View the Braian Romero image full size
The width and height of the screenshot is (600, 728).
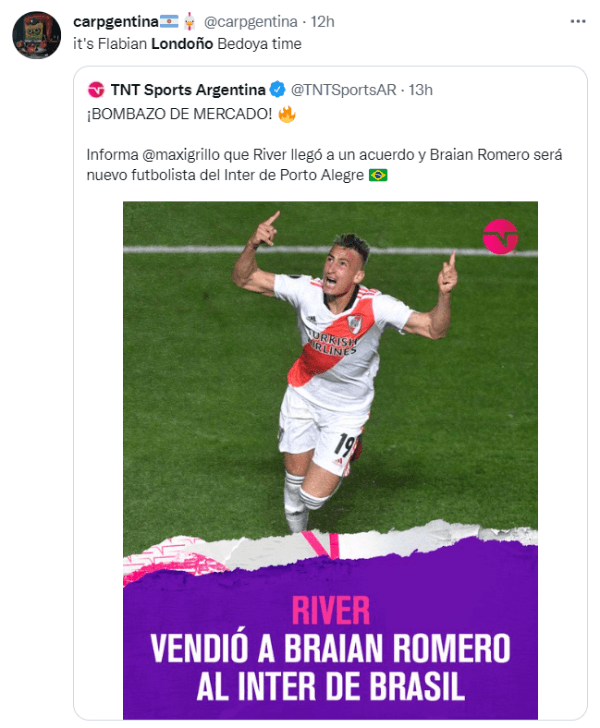(x=330, y=400)
